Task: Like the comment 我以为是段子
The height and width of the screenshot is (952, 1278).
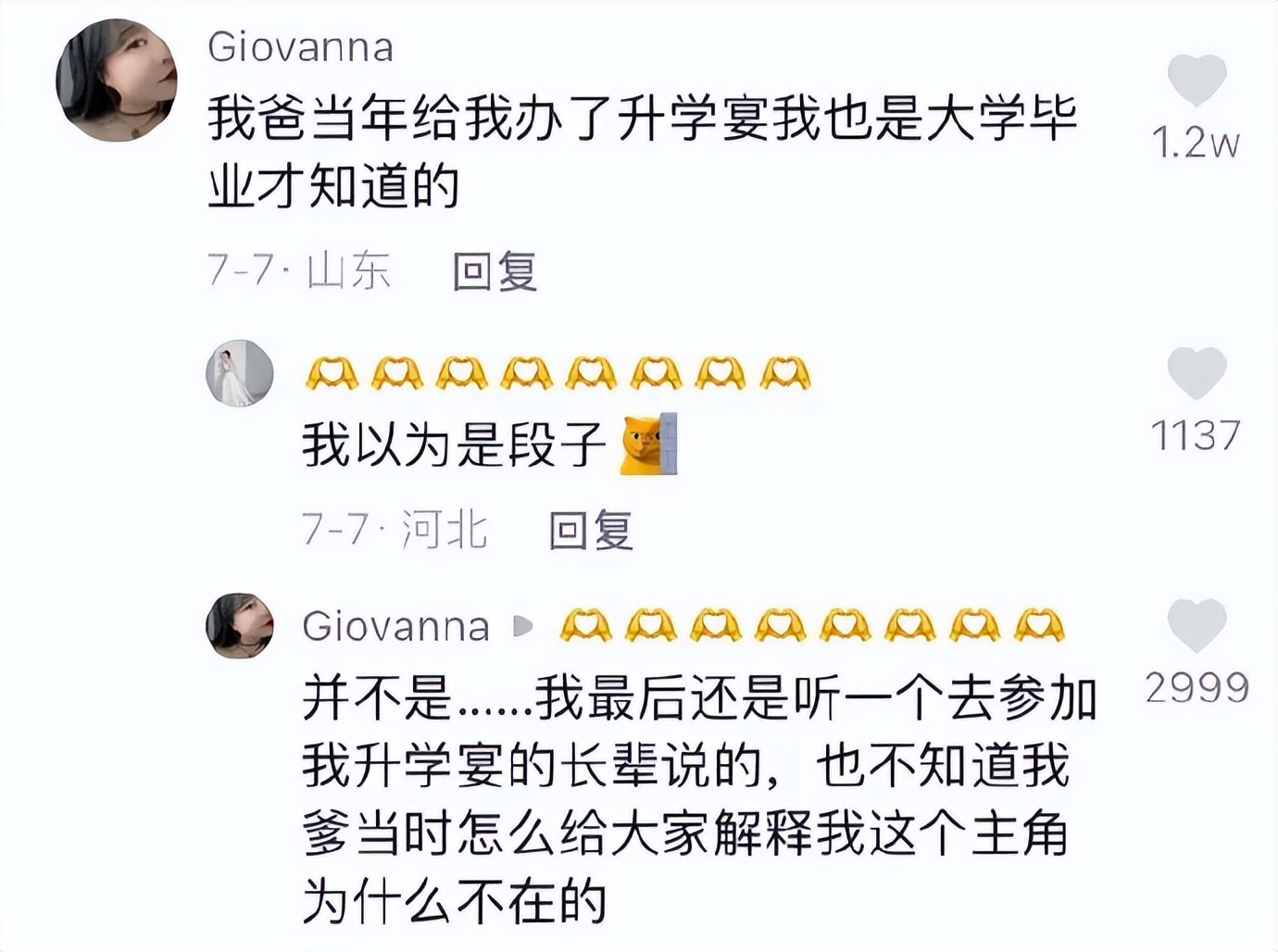Action: pos(1197,373)
